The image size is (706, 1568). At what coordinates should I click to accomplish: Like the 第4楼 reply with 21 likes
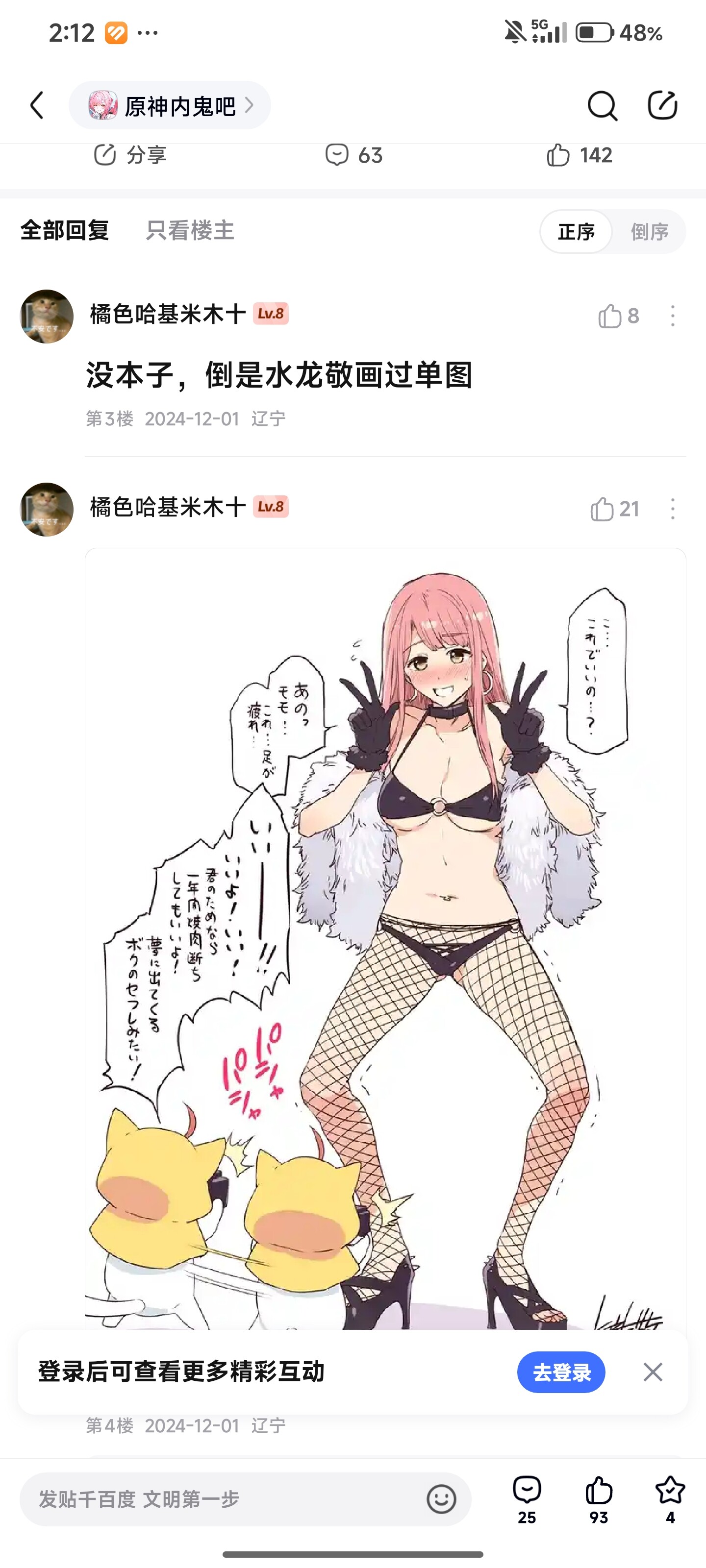614,509
